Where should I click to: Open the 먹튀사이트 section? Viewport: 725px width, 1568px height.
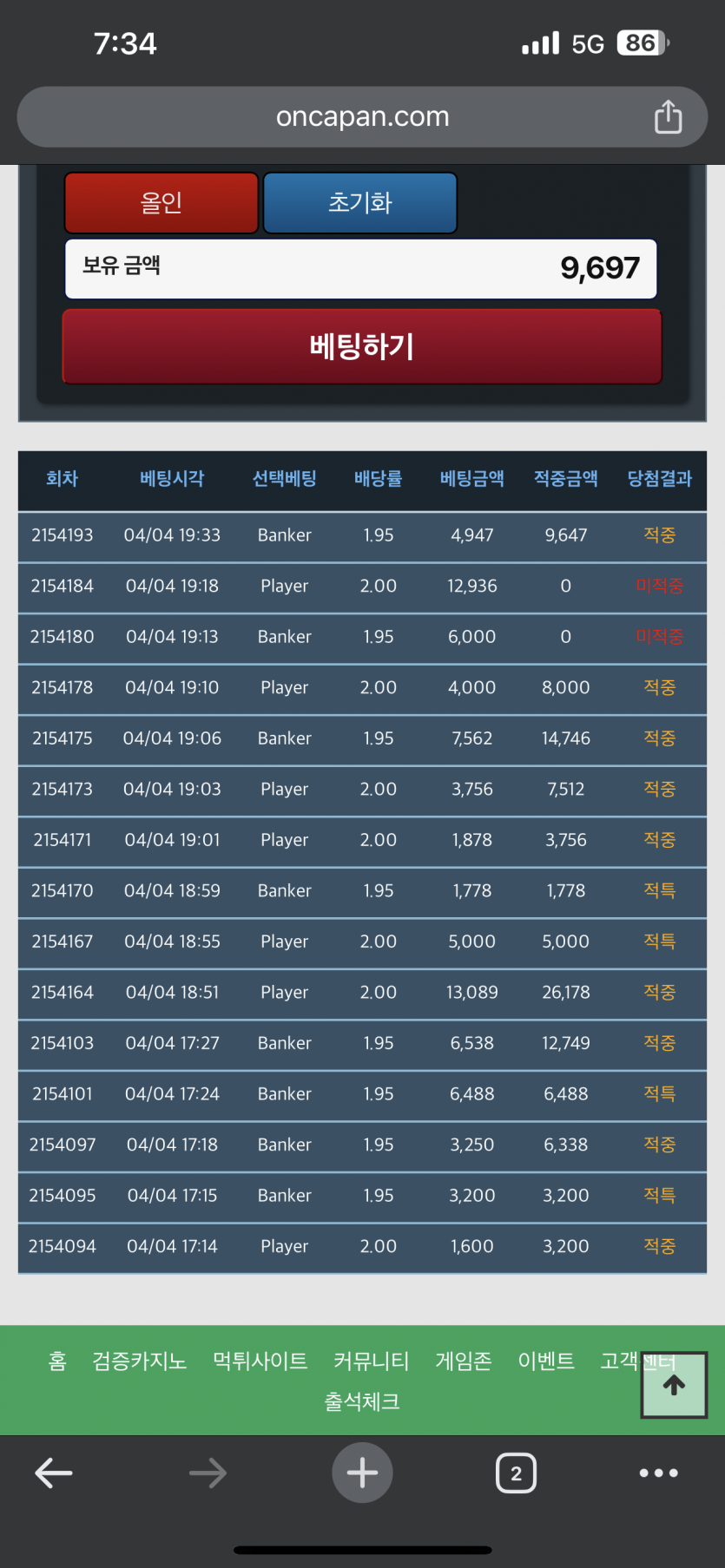260,1361
